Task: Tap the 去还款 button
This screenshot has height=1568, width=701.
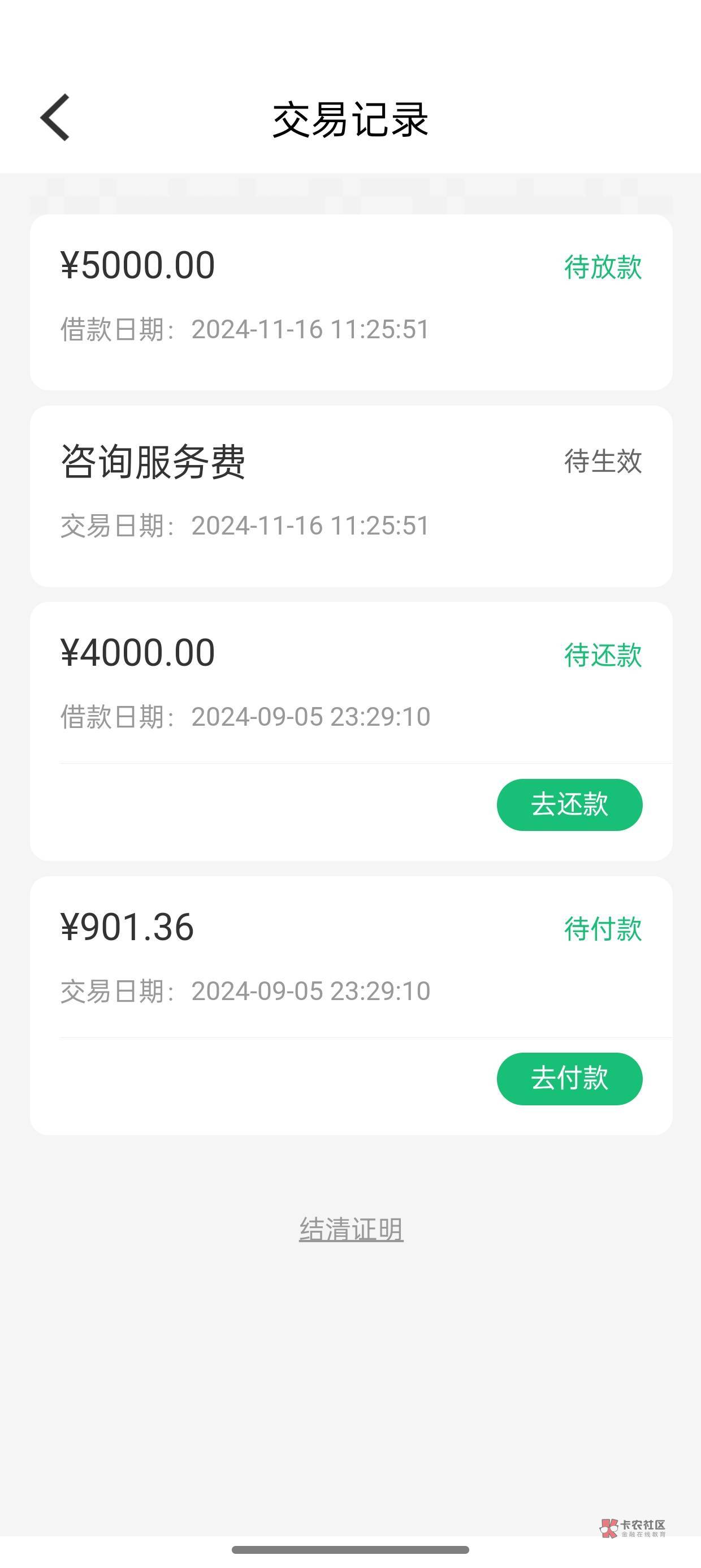Action: [569, 804]
